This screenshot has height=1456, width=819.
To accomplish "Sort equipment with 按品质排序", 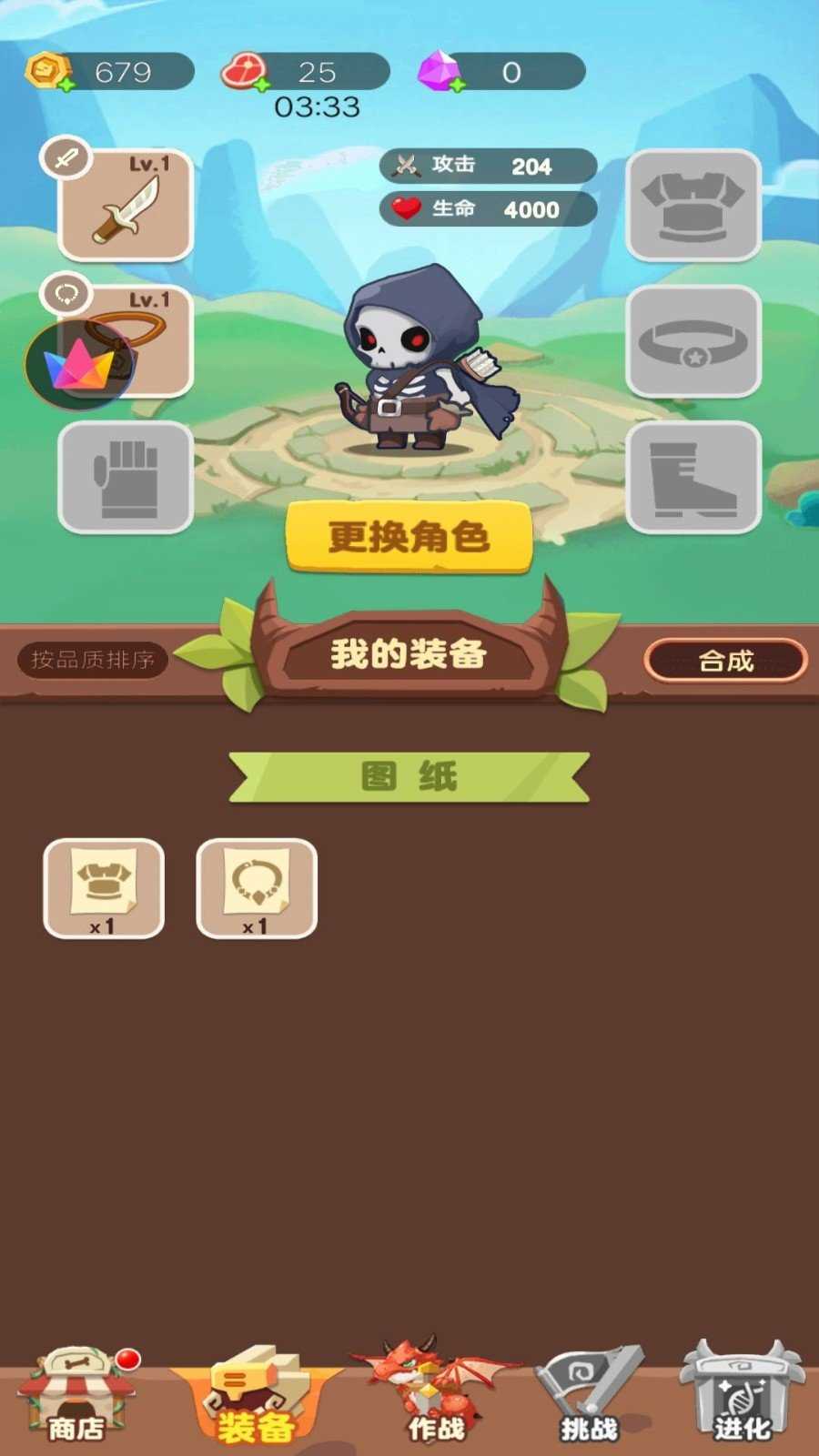I will click(93, 660).
